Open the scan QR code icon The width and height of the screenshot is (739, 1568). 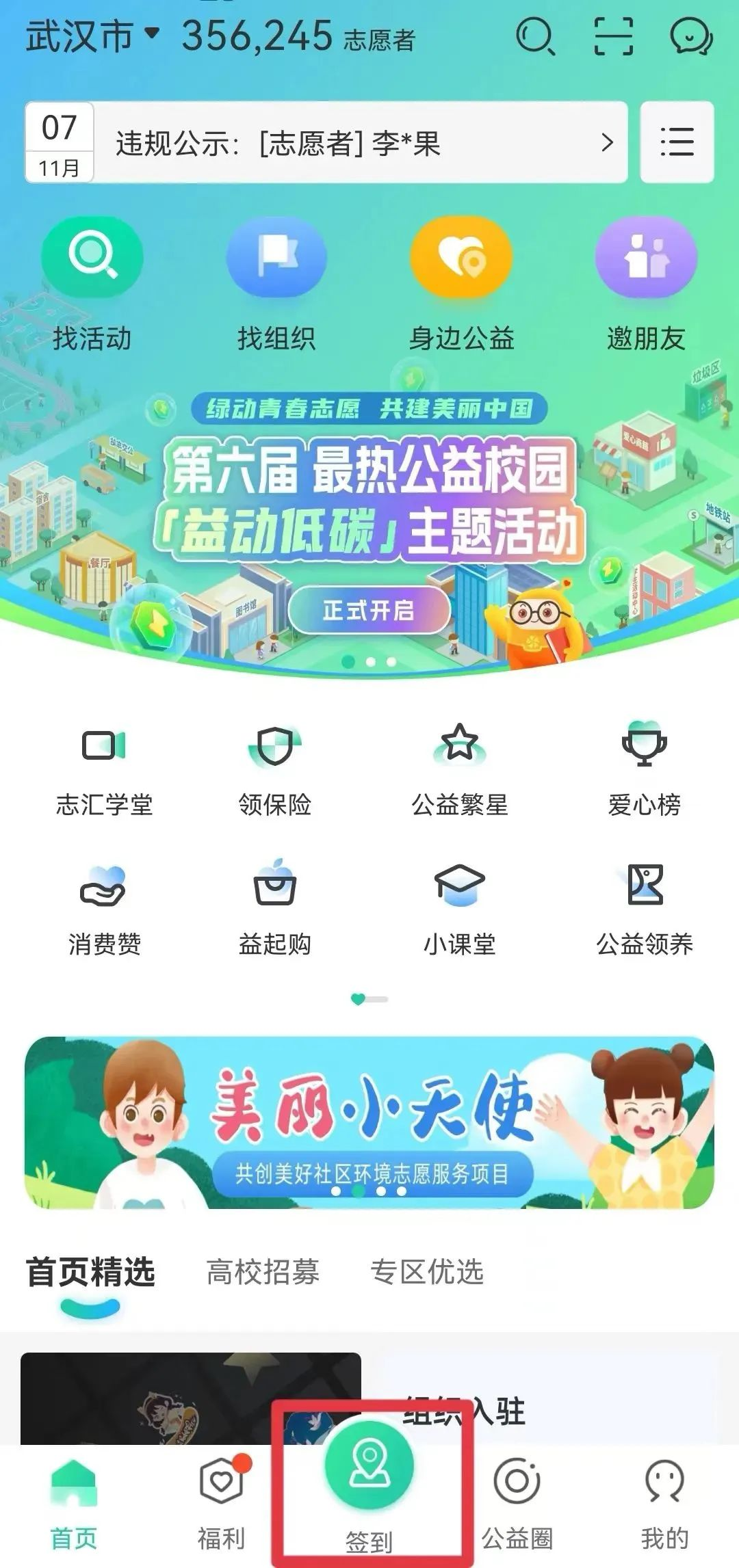(613, 36)
